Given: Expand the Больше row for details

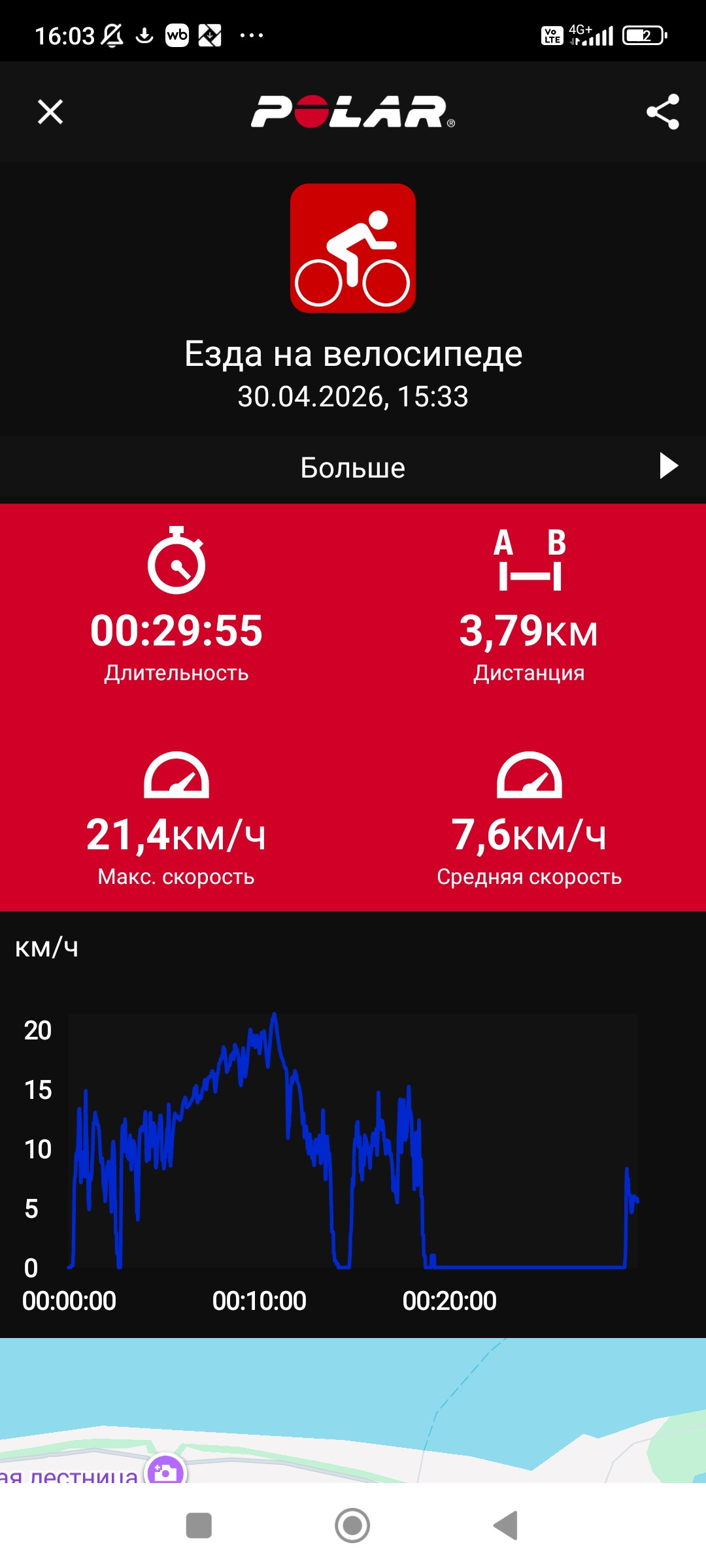Looking at the screenshot, I should point(353,467).
